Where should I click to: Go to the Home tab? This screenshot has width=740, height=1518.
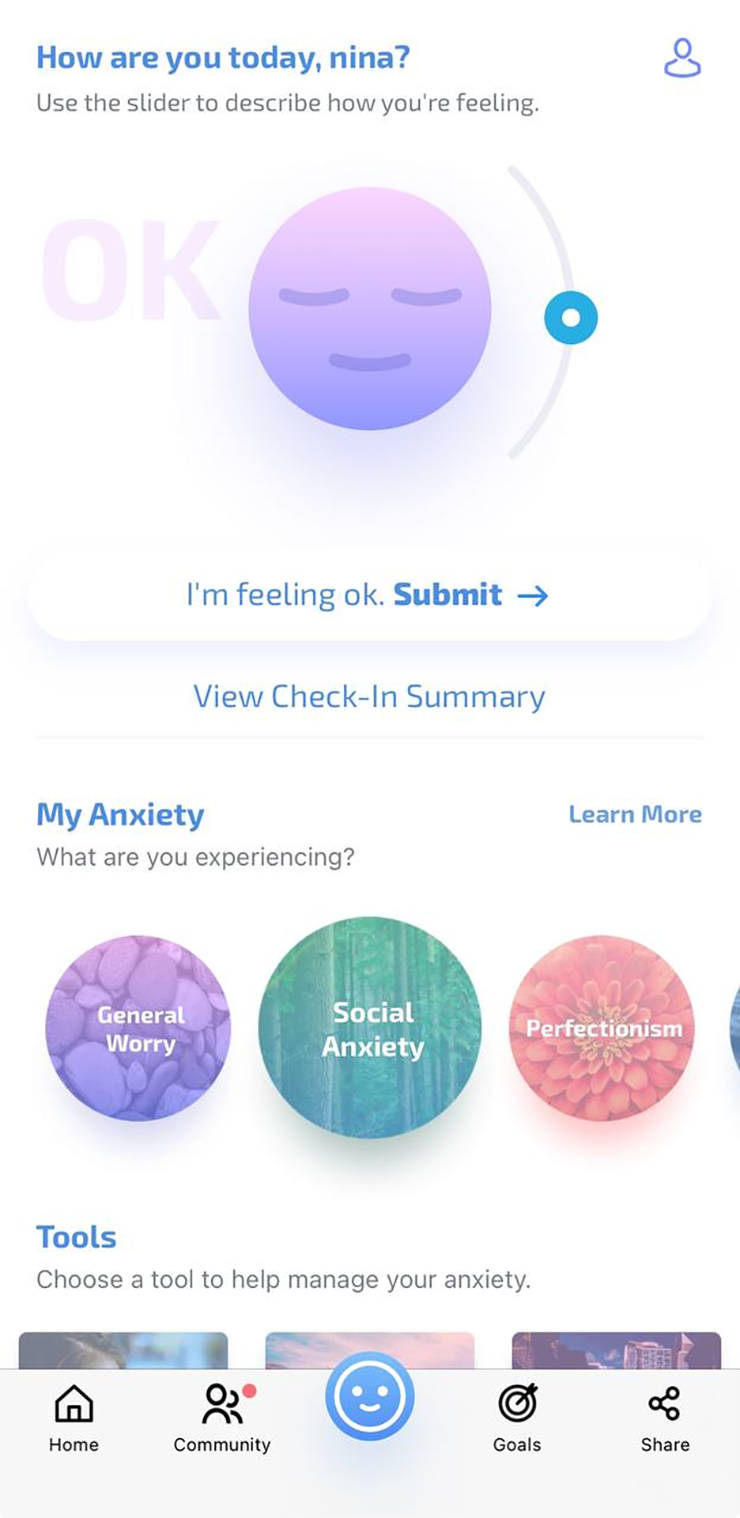pos(74,1417)
